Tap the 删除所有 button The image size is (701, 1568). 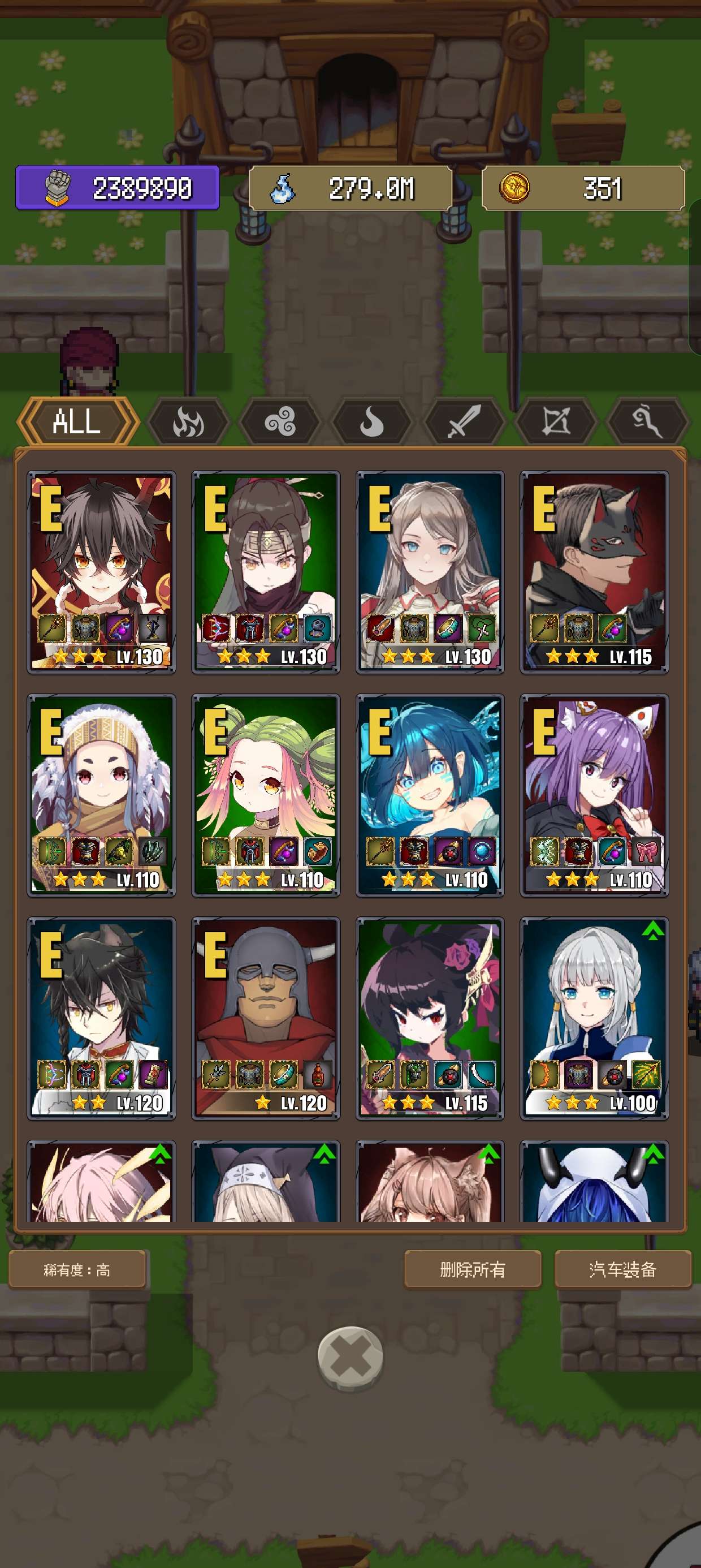coord(473,1270)
